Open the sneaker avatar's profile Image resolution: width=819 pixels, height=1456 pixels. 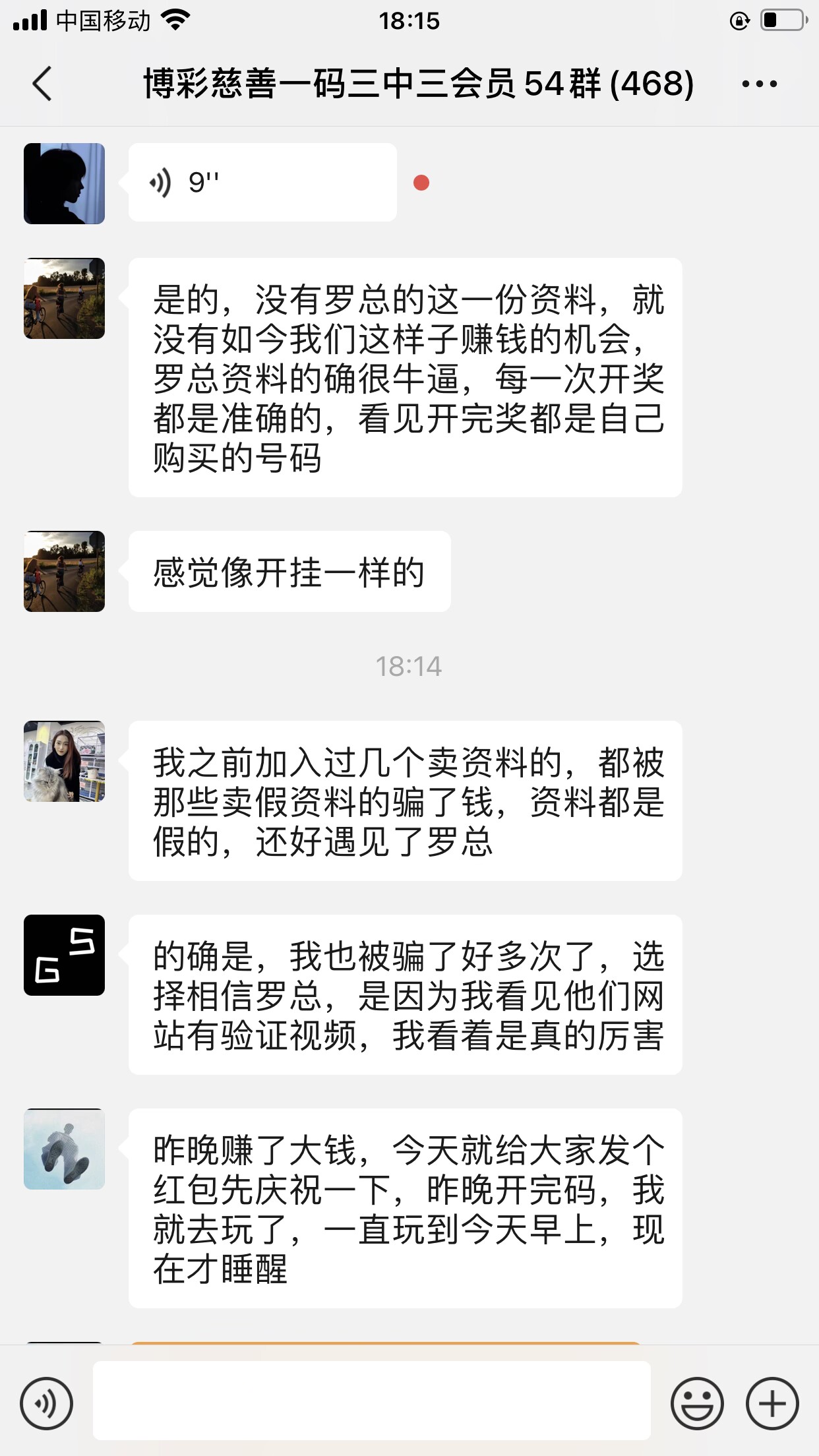click(64, 1149)
